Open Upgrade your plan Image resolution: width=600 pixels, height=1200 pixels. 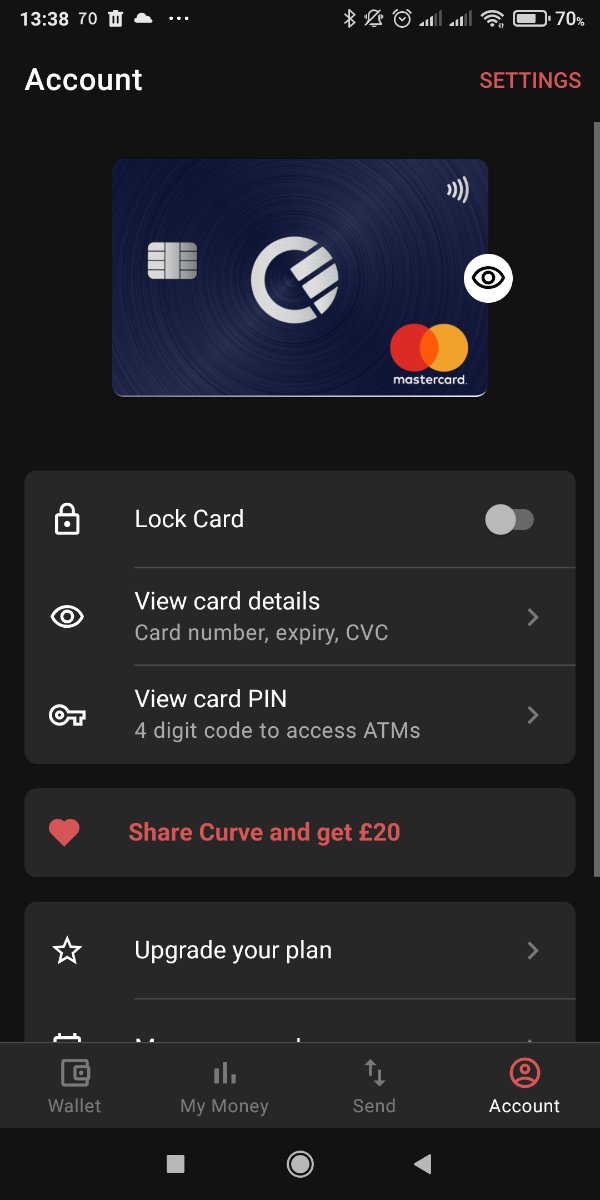(x=300, y=950)
